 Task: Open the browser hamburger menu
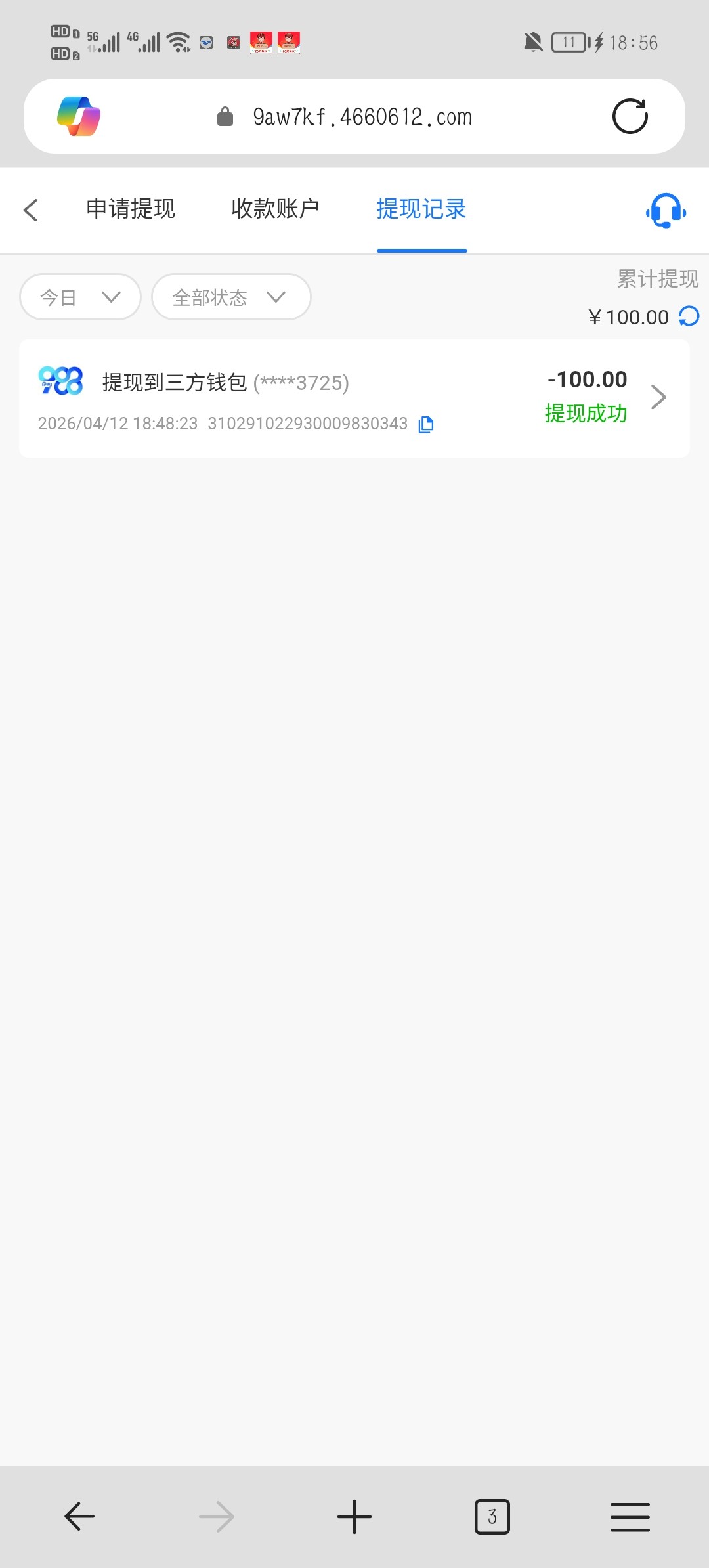(x=630, y=1517)
